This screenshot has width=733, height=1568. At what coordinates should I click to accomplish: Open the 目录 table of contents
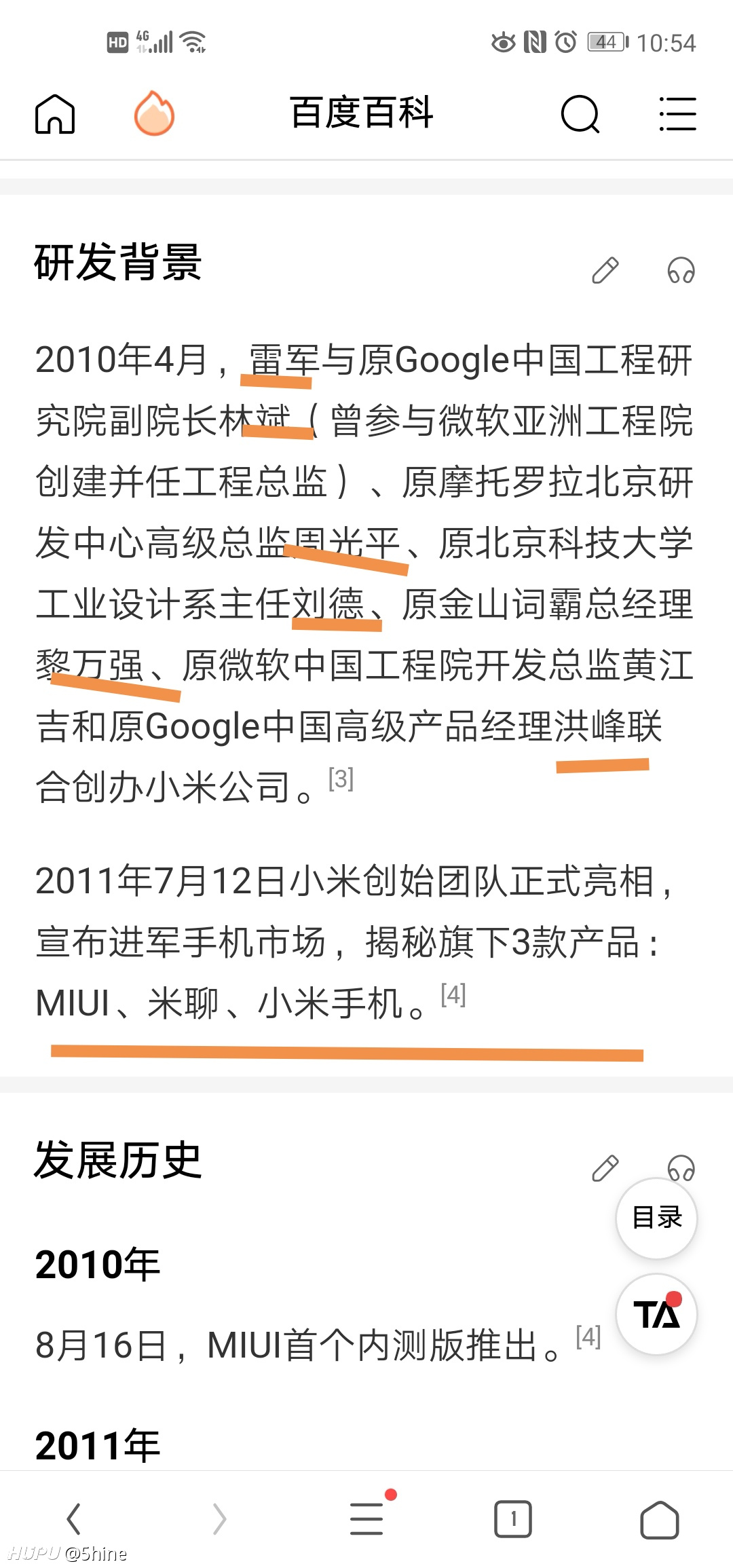[x=656, y=1218]
